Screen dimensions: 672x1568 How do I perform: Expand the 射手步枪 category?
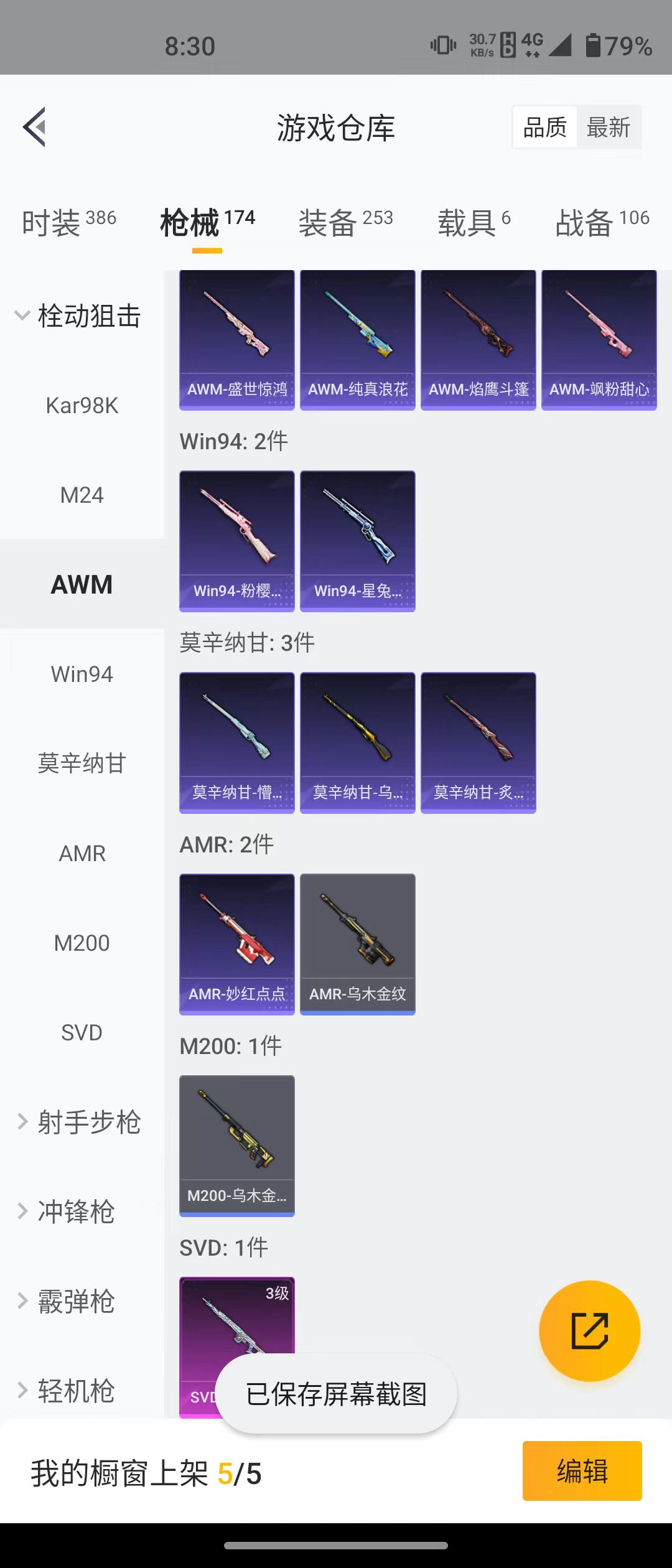click(78, 1122)
